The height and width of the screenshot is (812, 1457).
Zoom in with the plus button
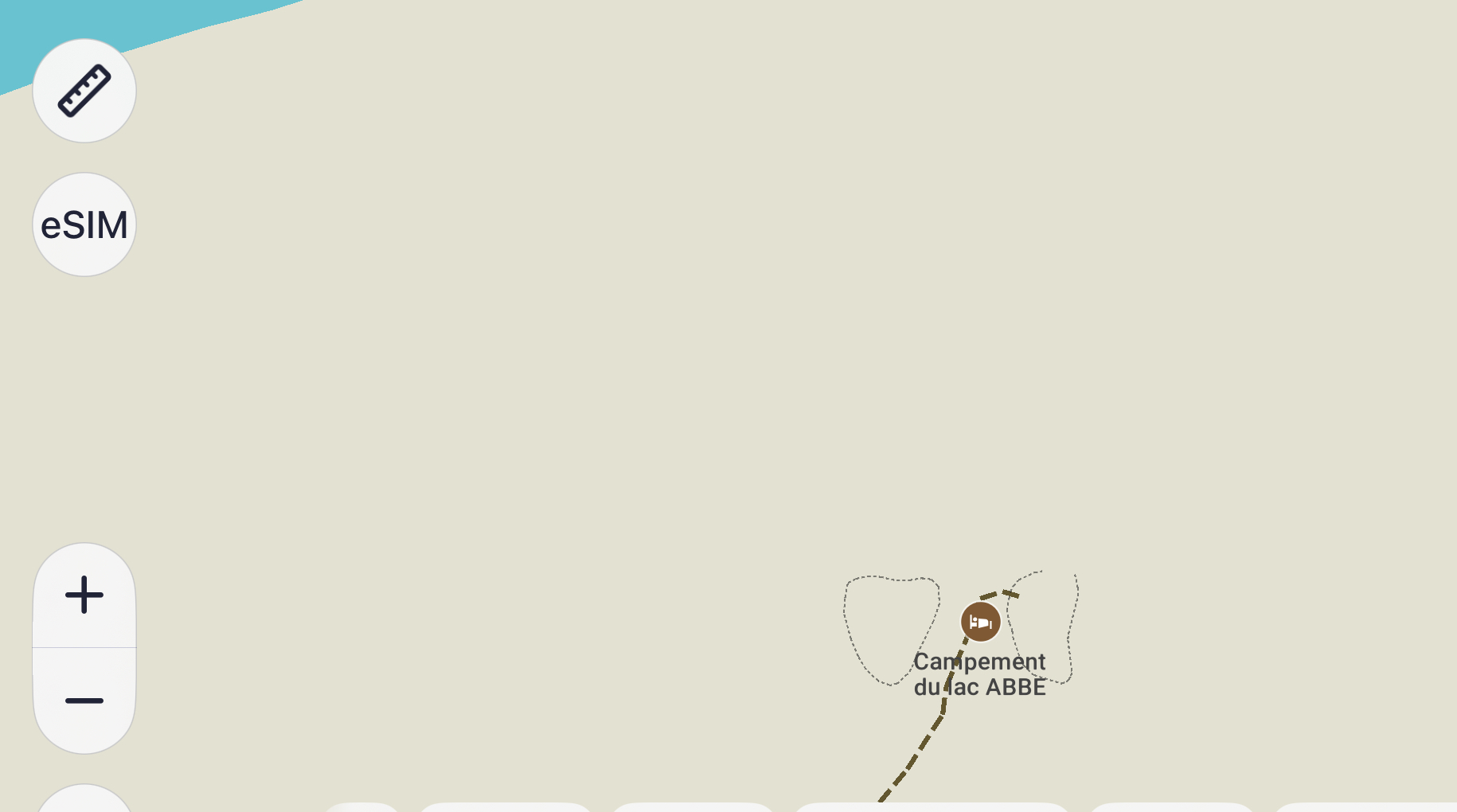(x=84, y=595)
